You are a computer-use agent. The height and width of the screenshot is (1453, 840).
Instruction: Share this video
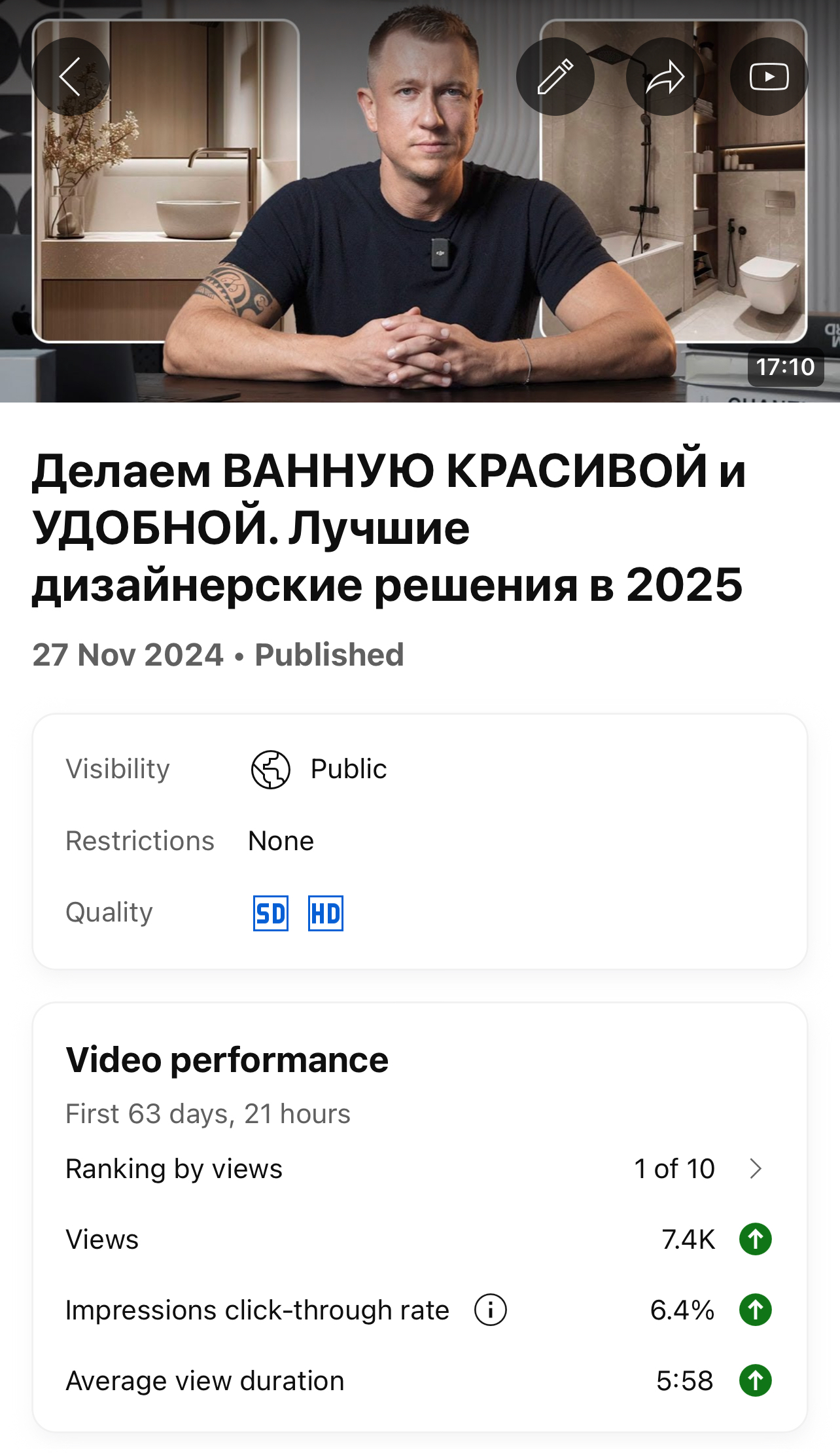click(665, 77)
